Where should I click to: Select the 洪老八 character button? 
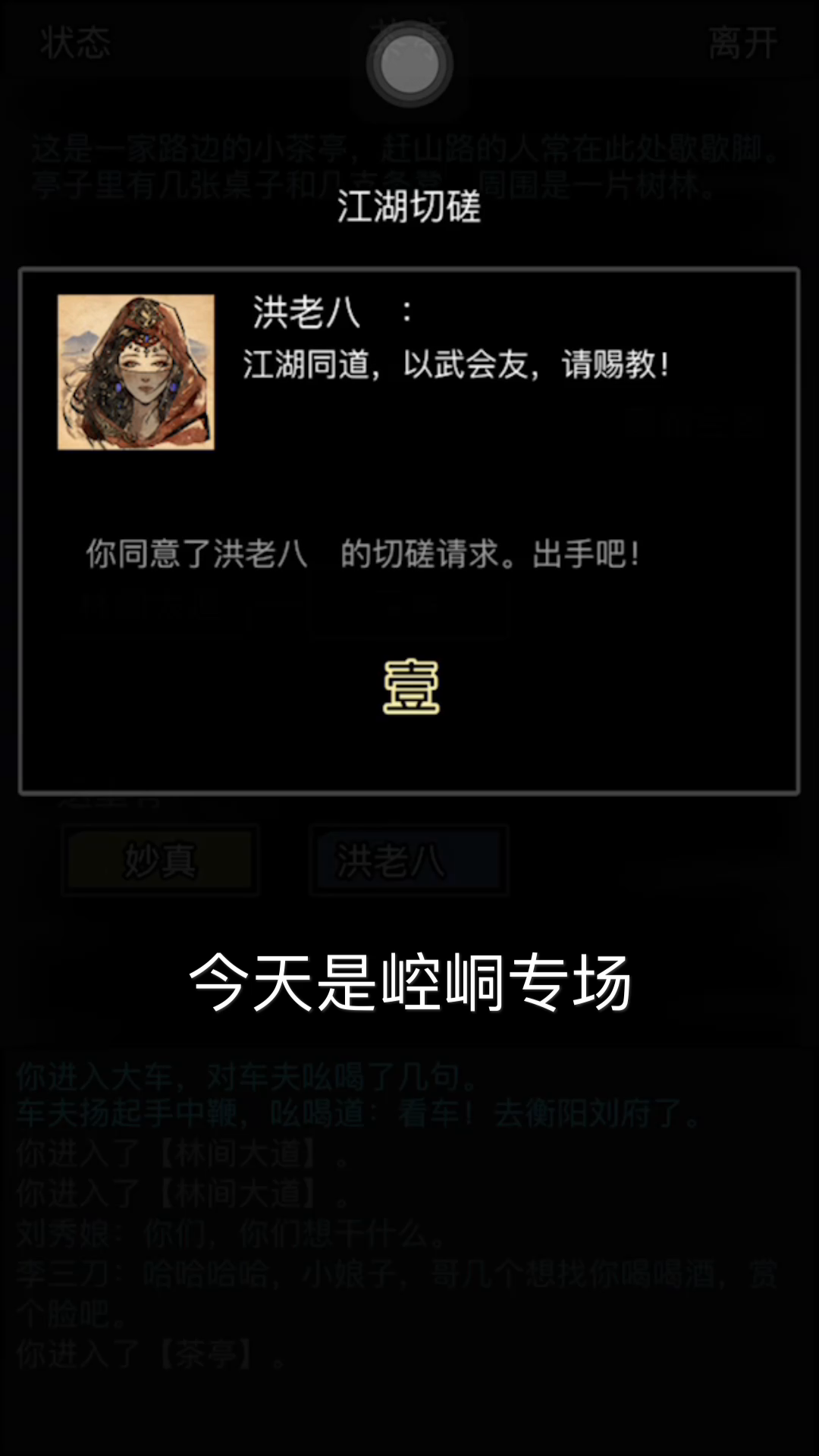(x=409, y=861)
